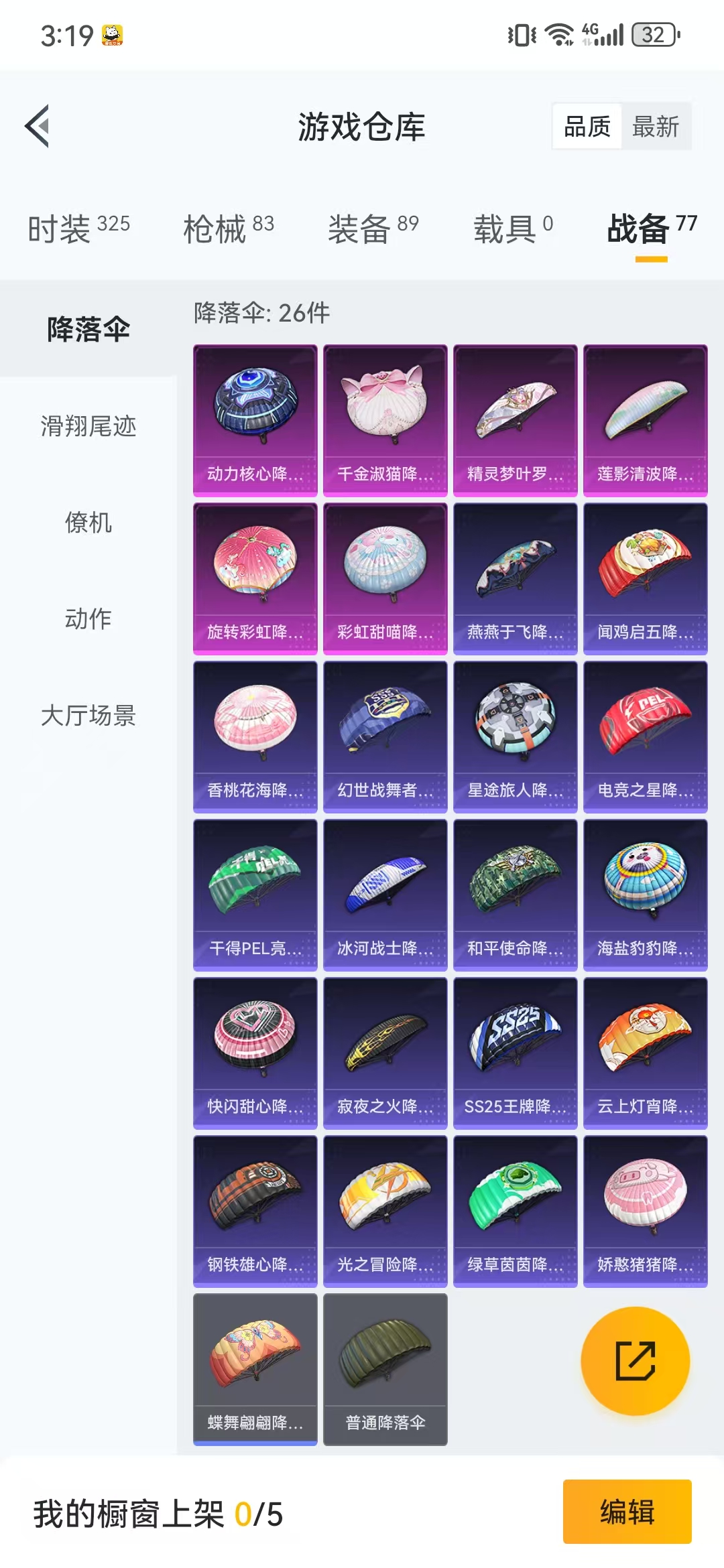
Task: Switch to the 装备 tab
Action: 373,228
